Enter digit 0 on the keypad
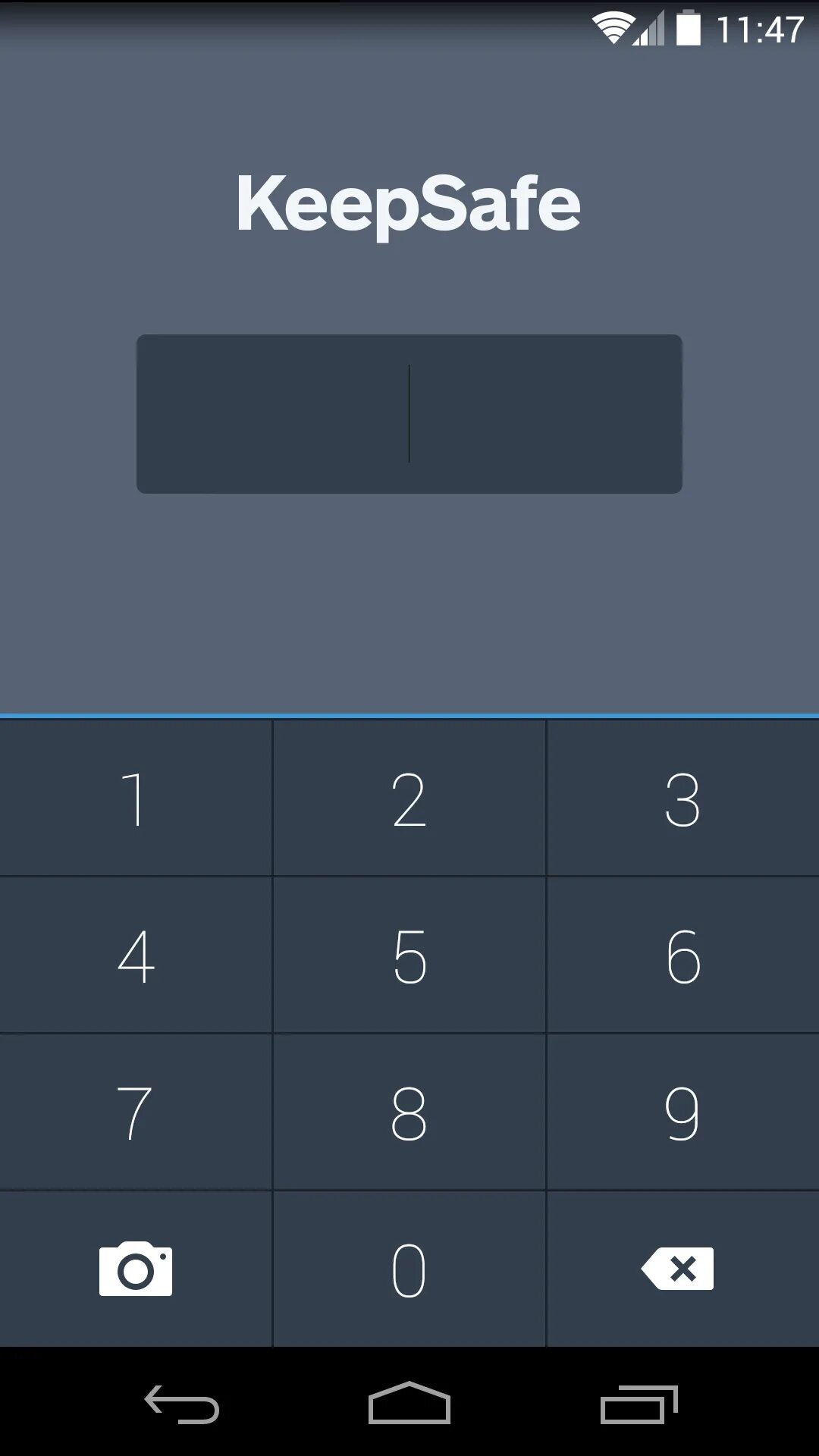Viewport: 819px width, 1456px height. click(409, 1269)
